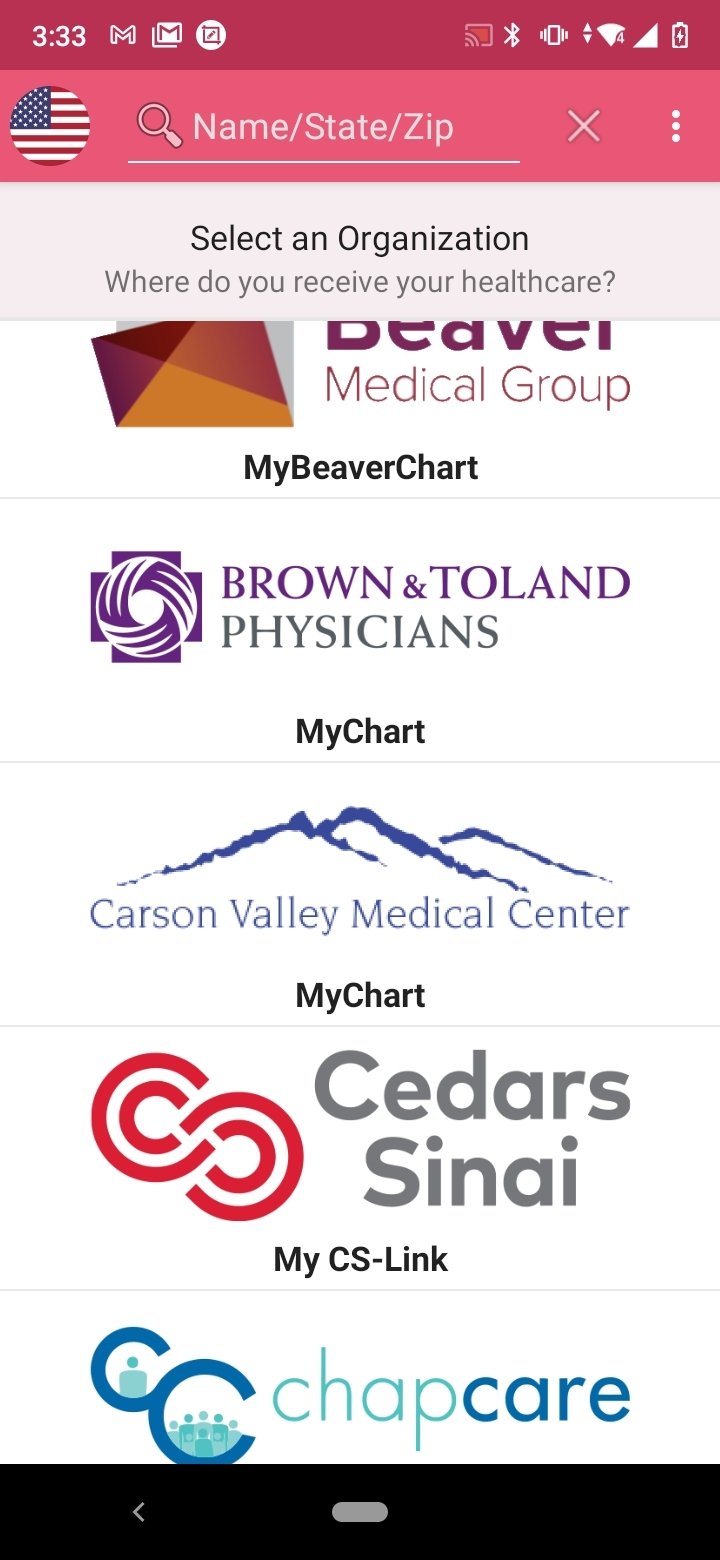This screenshot has height=1560, width=720.
Task: Choose Brown & Toland Physicians MyChart
Action: click(x=360, y=630)
